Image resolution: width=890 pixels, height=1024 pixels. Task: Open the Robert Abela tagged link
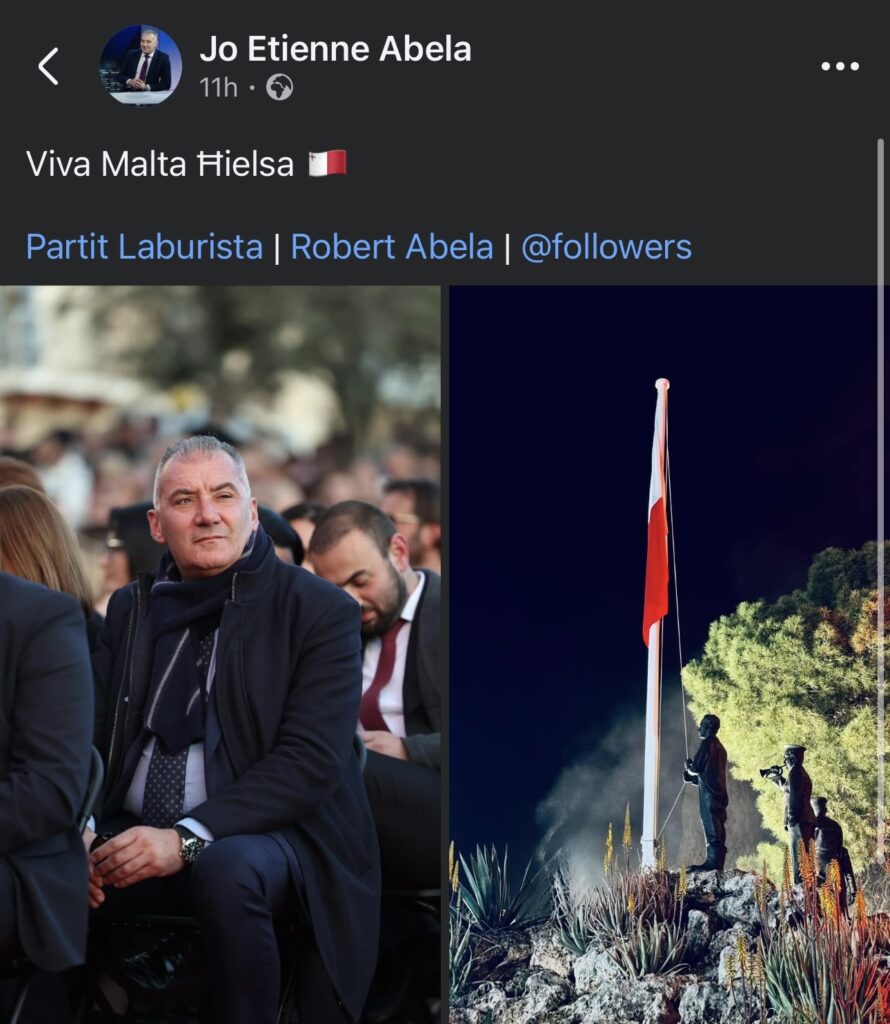[x=392, y=246]
